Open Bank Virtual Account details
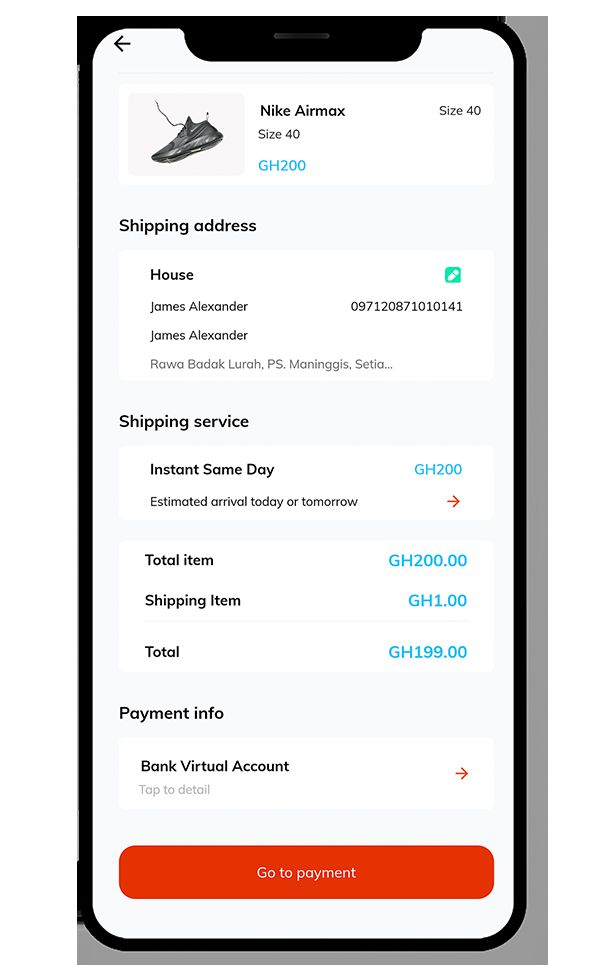The height and width of the screenshot is (965, 600). coord(461,773)
